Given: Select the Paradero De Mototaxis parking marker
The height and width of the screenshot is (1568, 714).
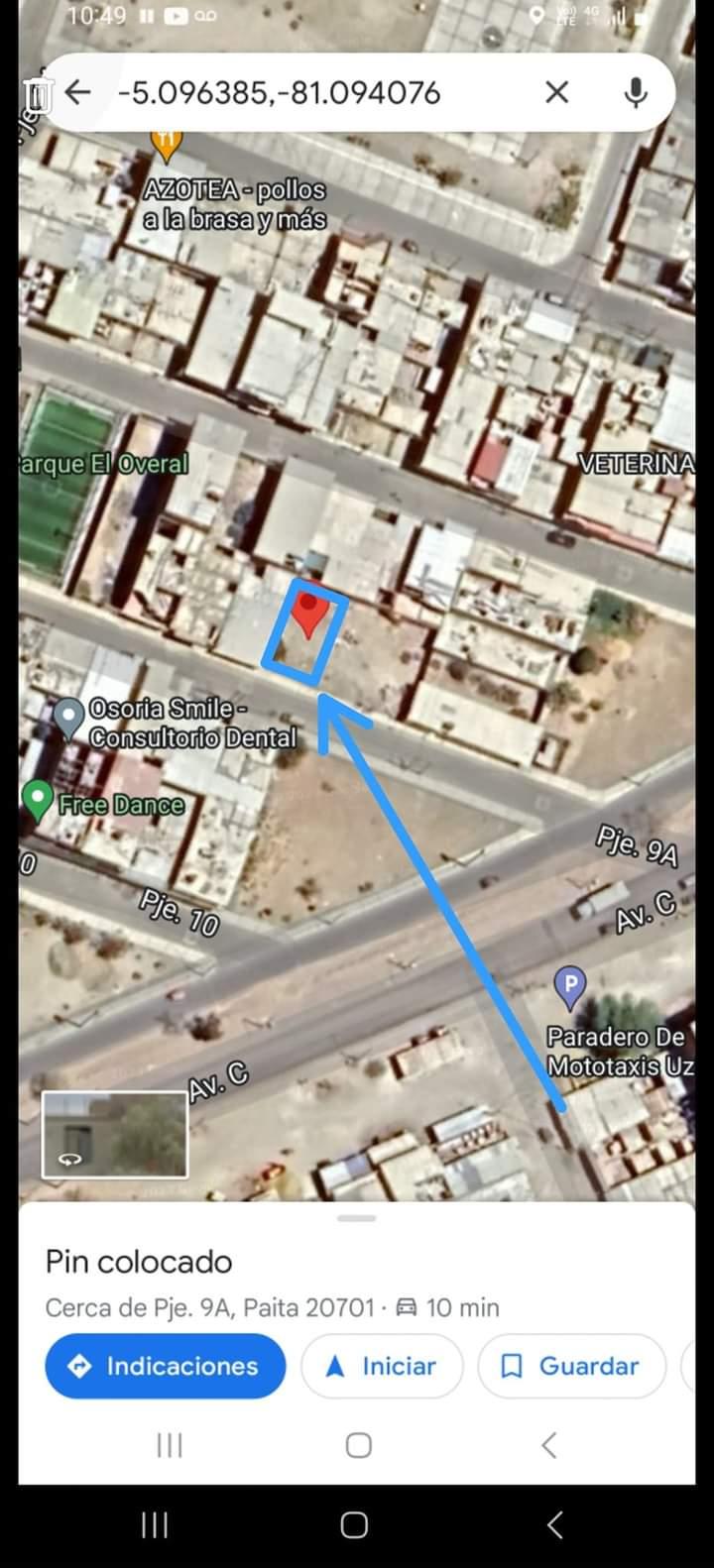Looking at the screenshot, I should [570, 987].
